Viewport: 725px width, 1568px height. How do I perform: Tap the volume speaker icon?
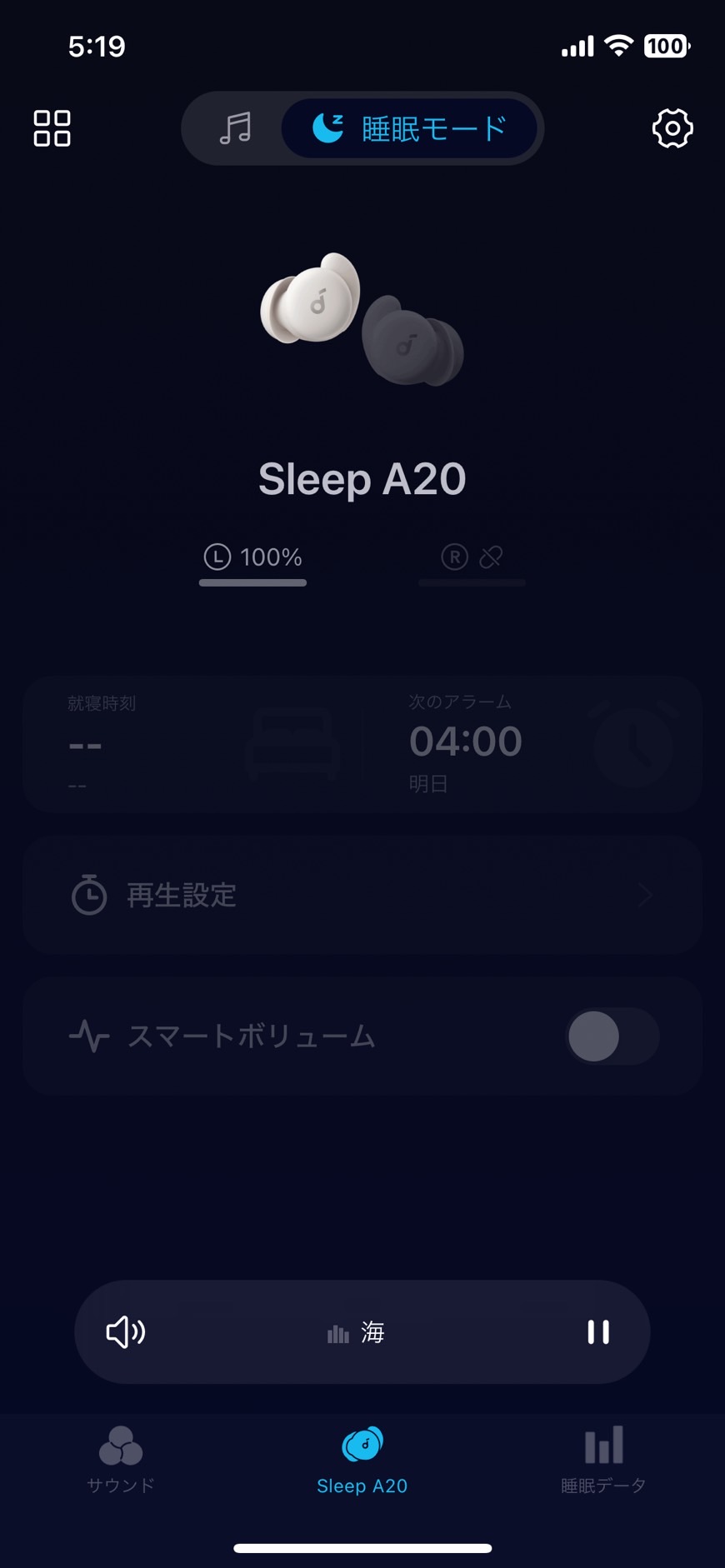(x=126, y=1332)
